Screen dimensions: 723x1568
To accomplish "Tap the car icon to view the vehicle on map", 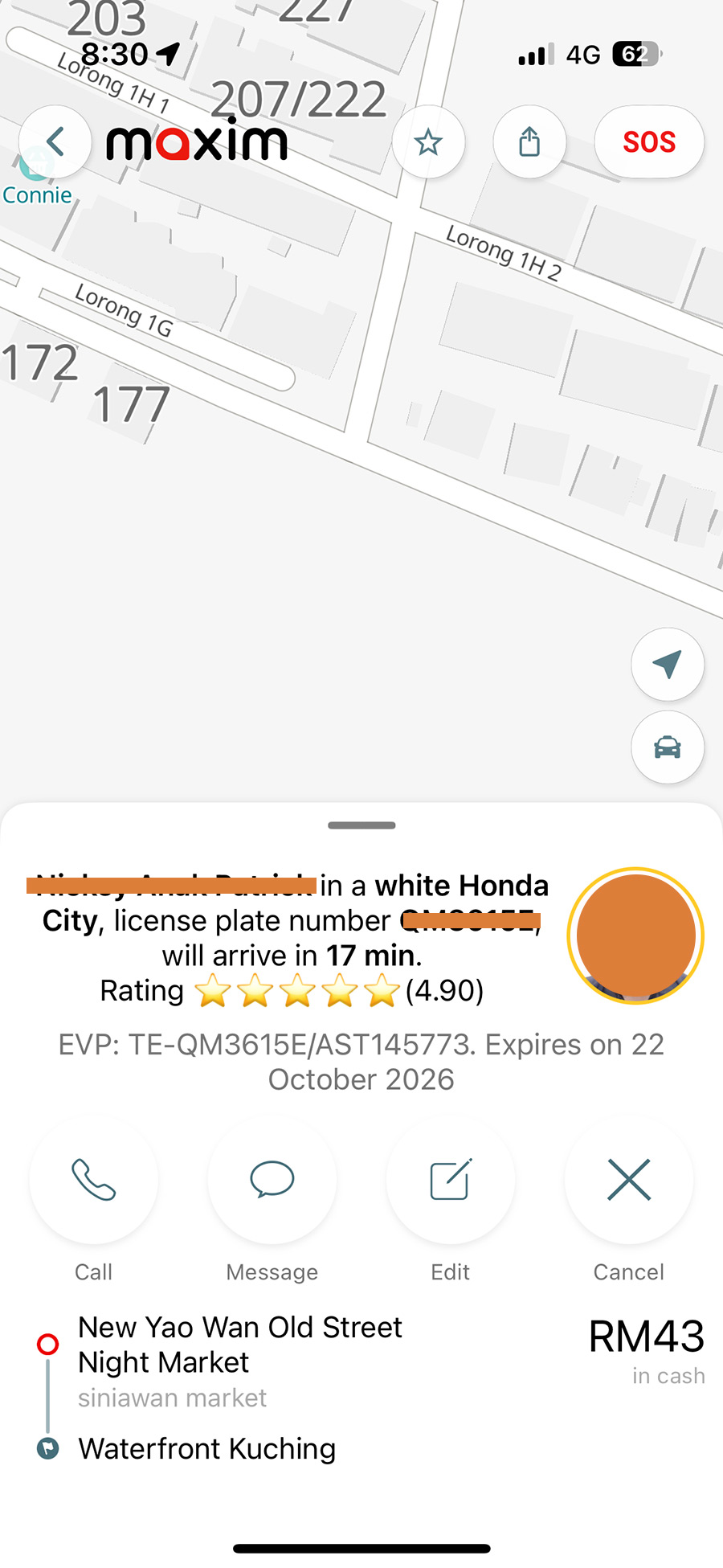I will pyautogui.click(x=668, y=747).
